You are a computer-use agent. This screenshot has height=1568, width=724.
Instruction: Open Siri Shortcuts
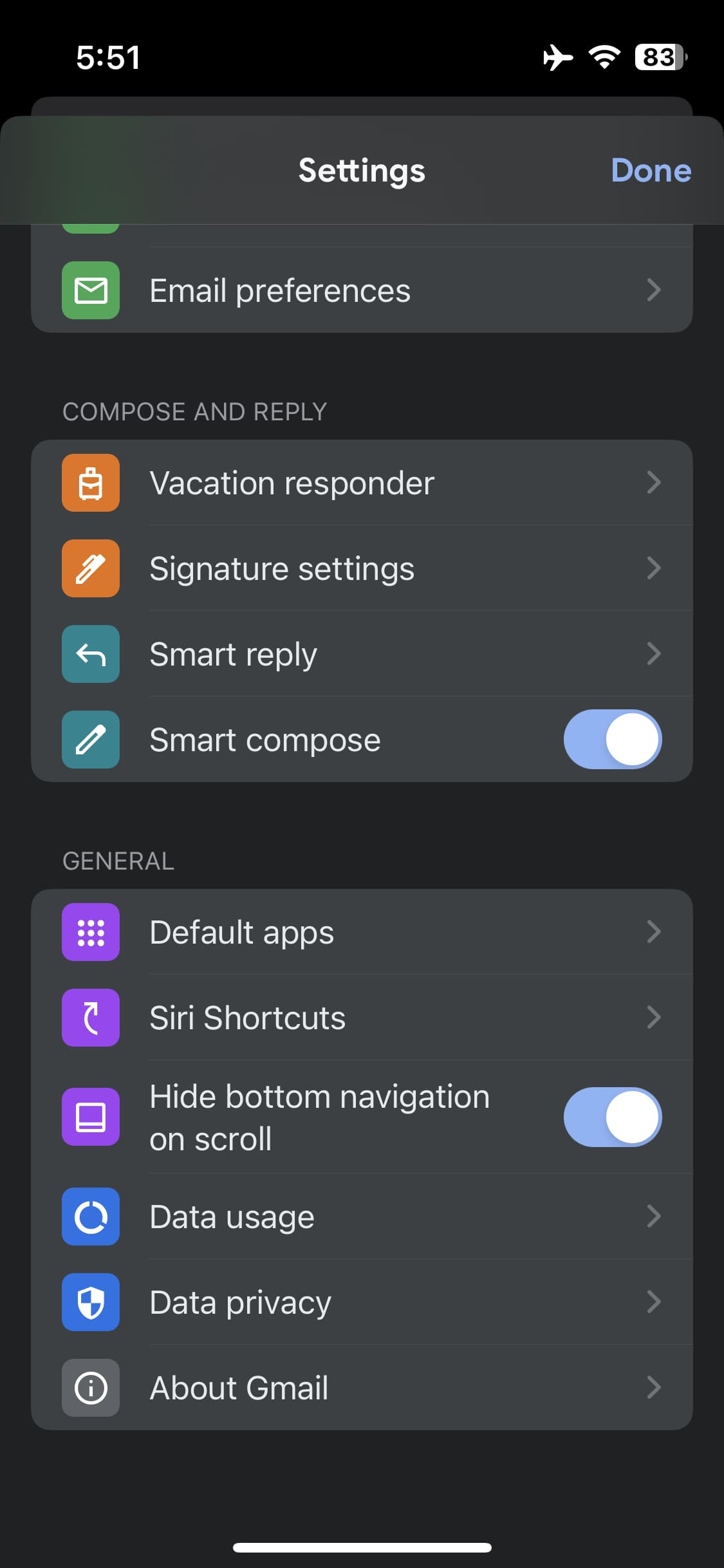360,1018
